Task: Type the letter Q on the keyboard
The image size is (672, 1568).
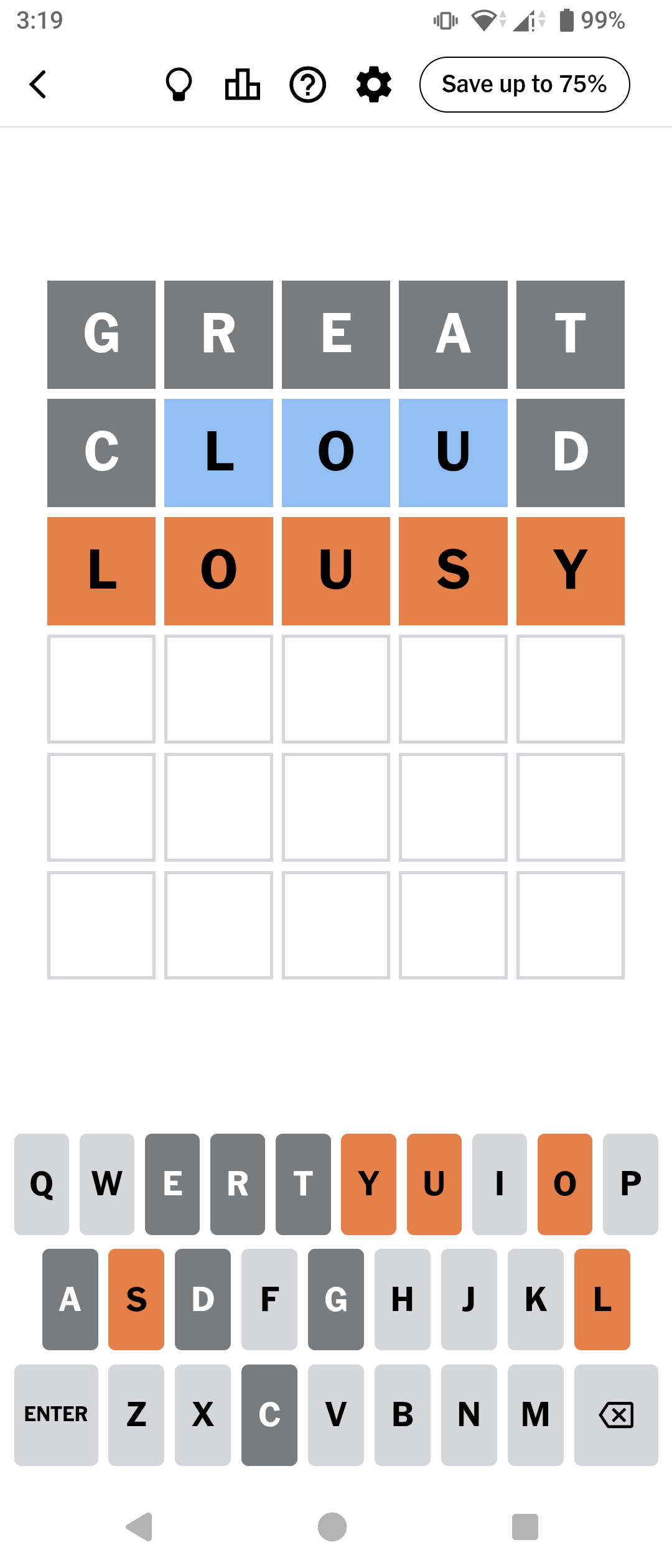Action: tap(42, 1184)
